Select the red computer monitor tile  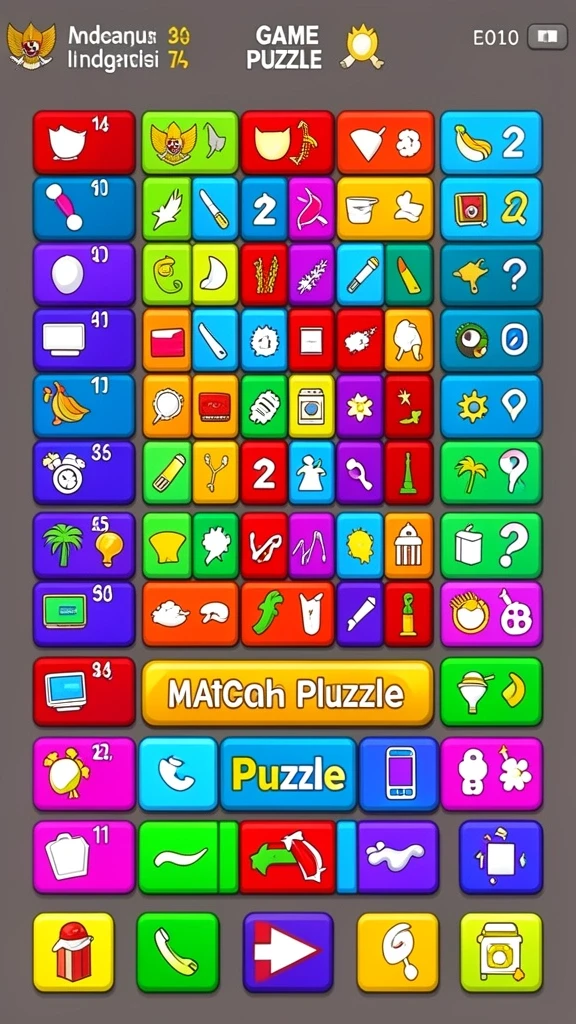pos(84,692)
